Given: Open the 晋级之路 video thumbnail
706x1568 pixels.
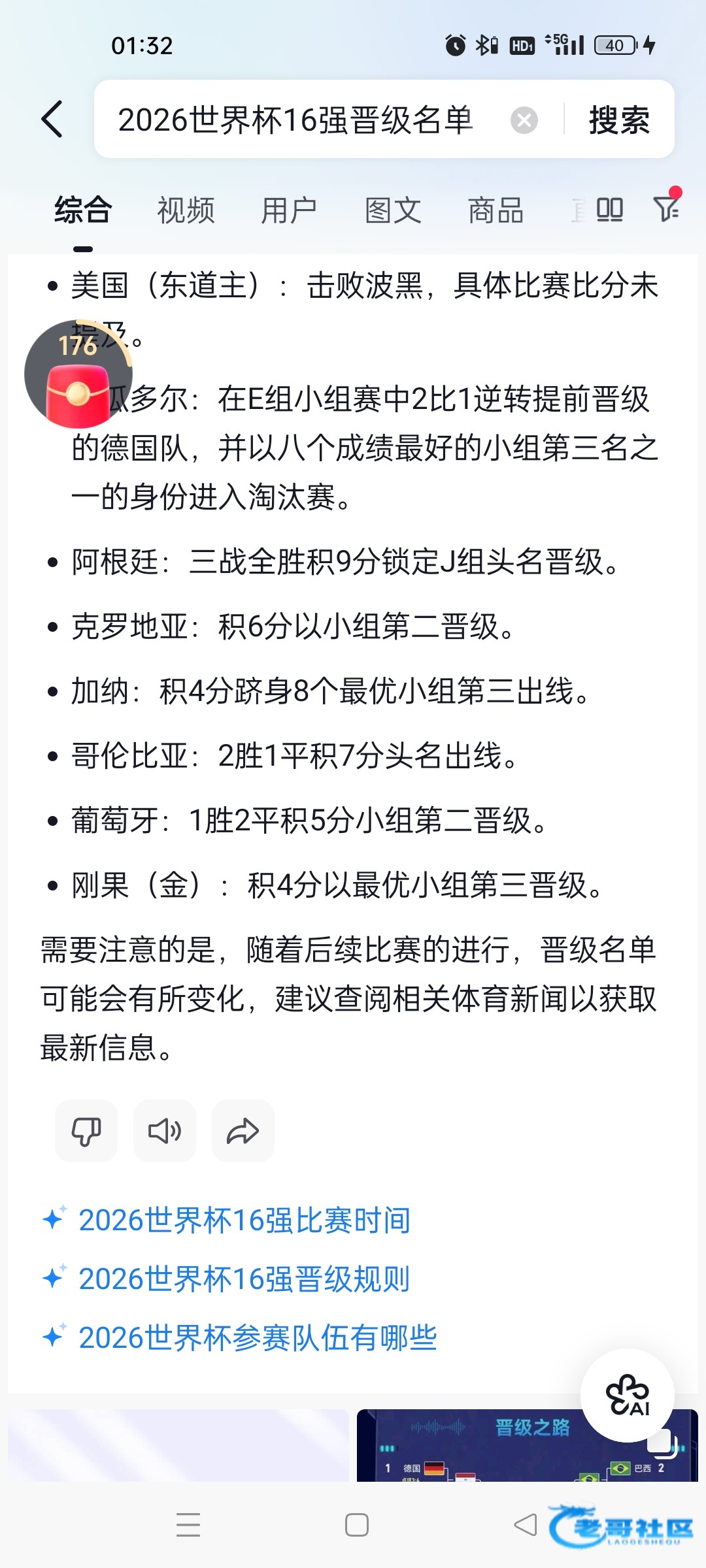Looking at the screenshot, I should (x=527, y=1445).
